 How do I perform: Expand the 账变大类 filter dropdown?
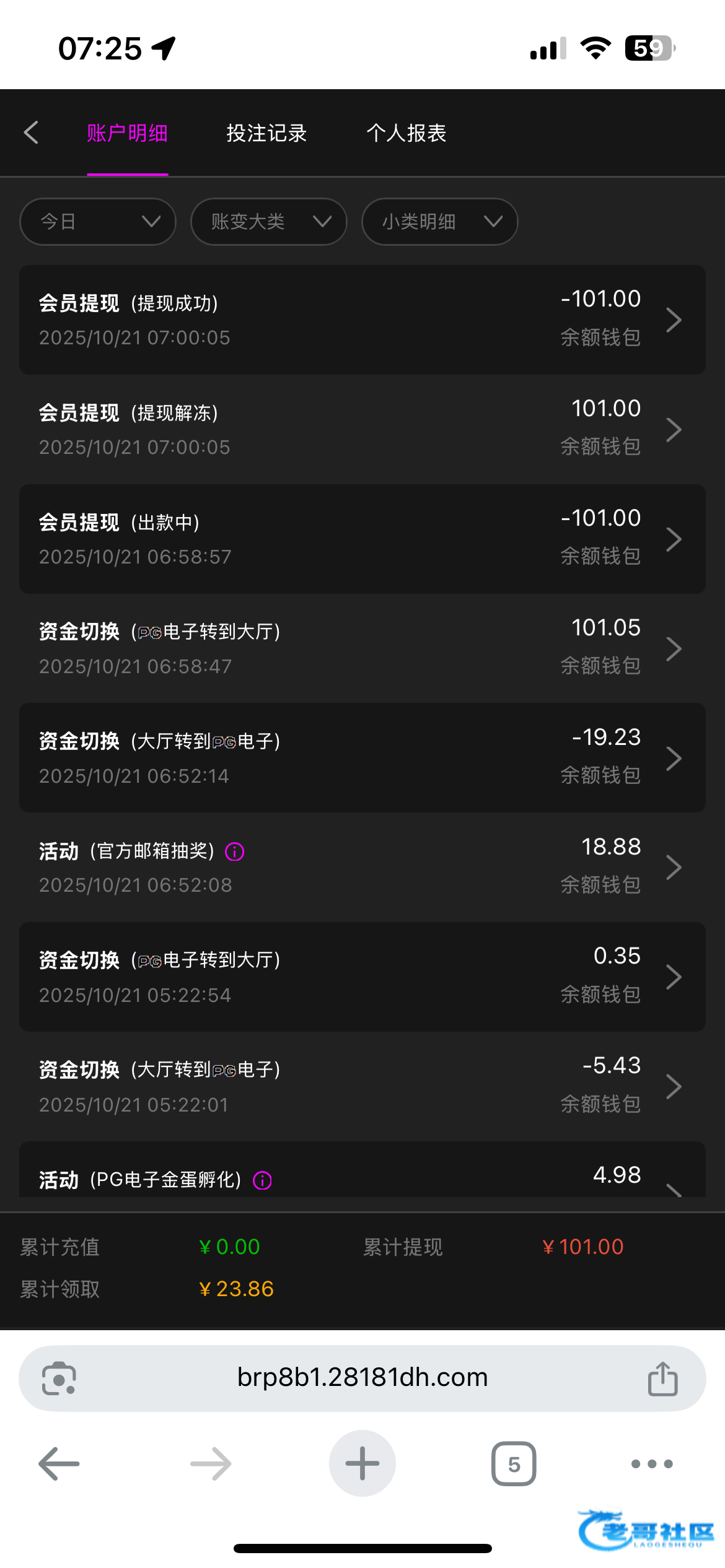point(268,222)
